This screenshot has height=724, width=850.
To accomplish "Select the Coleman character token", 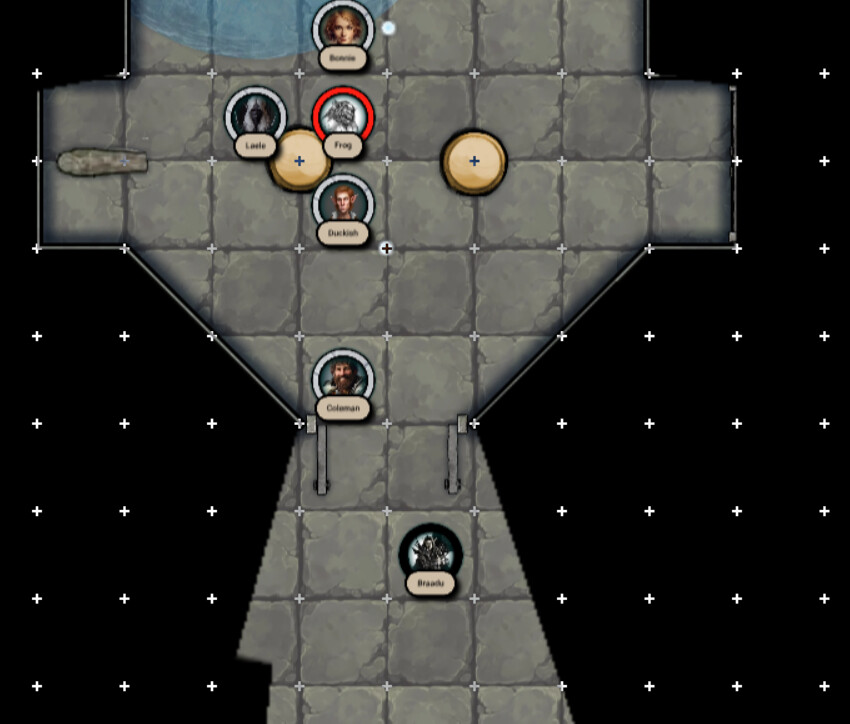I will 343,379.
